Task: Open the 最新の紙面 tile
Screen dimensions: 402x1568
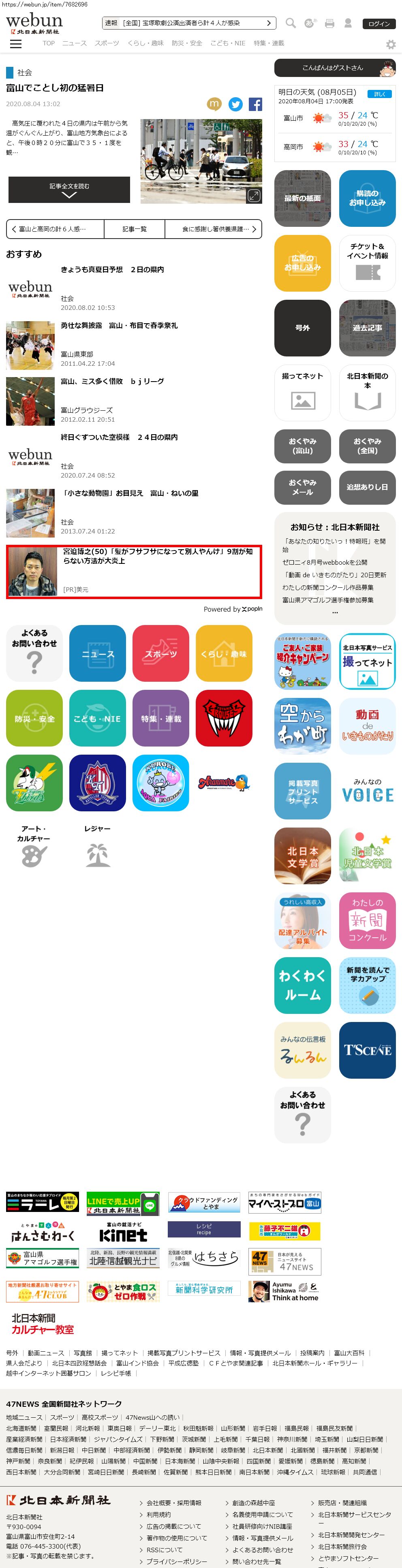Action: point(303,198)
